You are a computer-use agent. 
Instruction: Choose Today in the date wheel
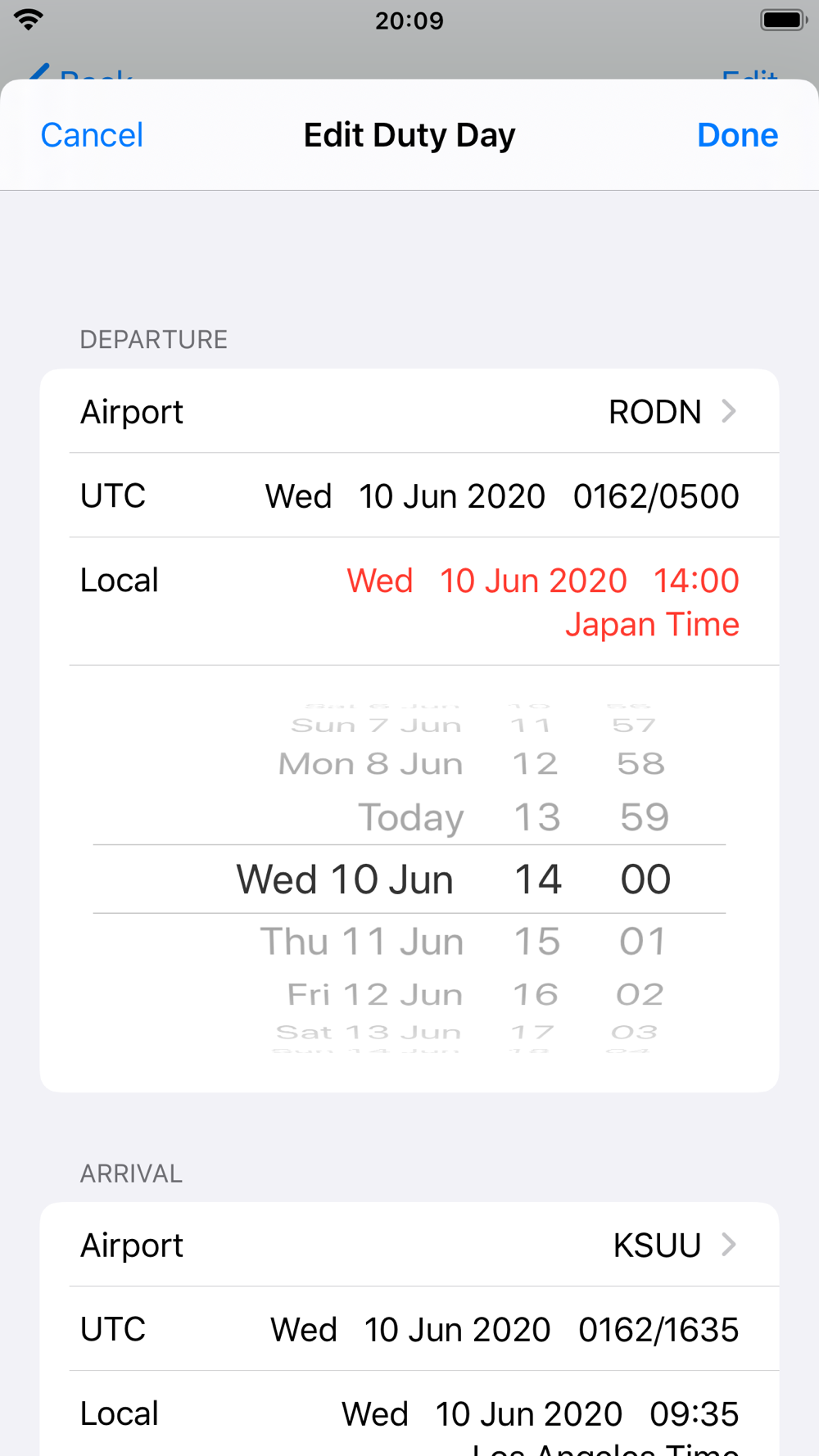pyautogui.click(x=411, y=817)
